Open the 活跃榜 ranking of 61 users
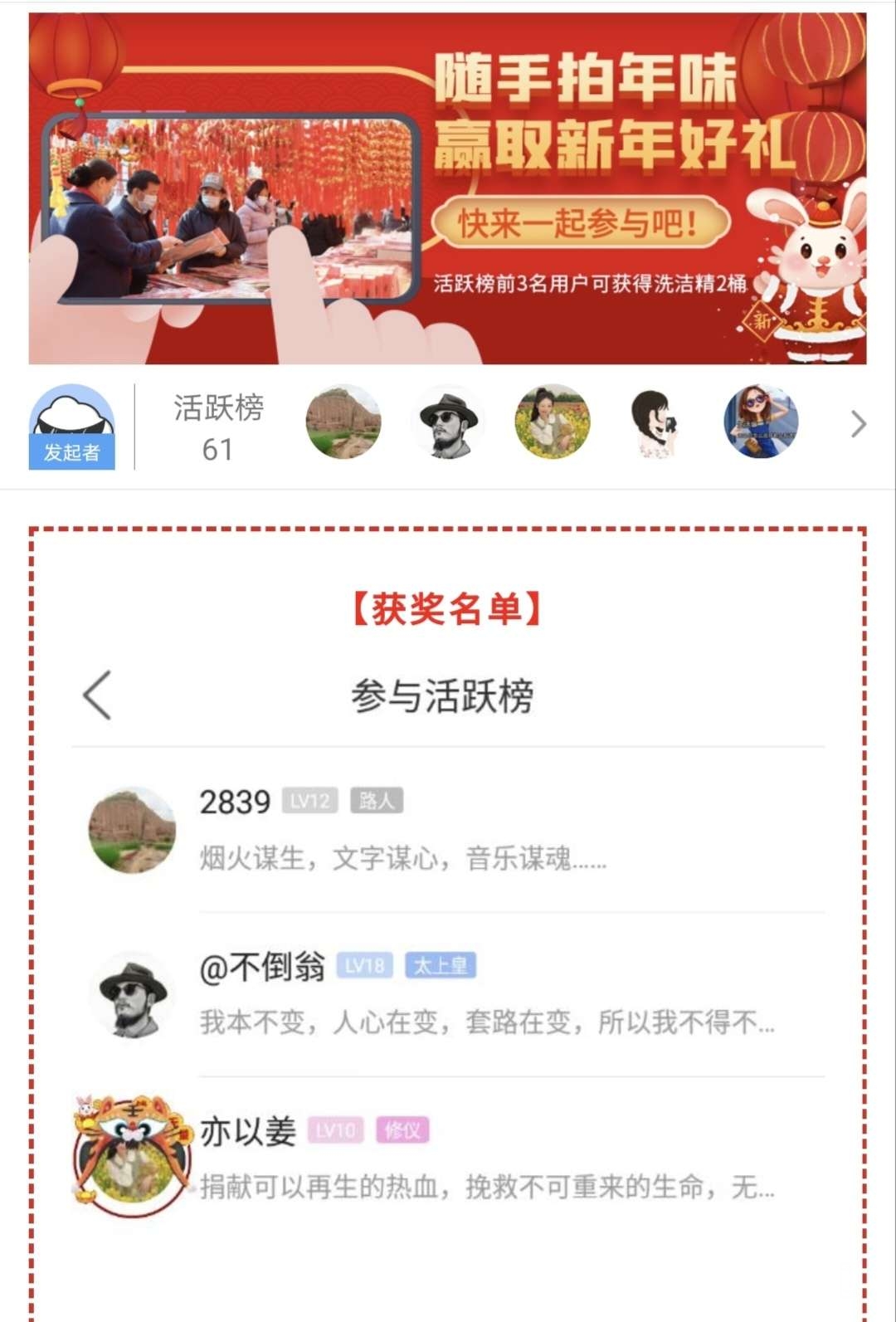Screen dimensions: 896x1322 click(218, 427)
